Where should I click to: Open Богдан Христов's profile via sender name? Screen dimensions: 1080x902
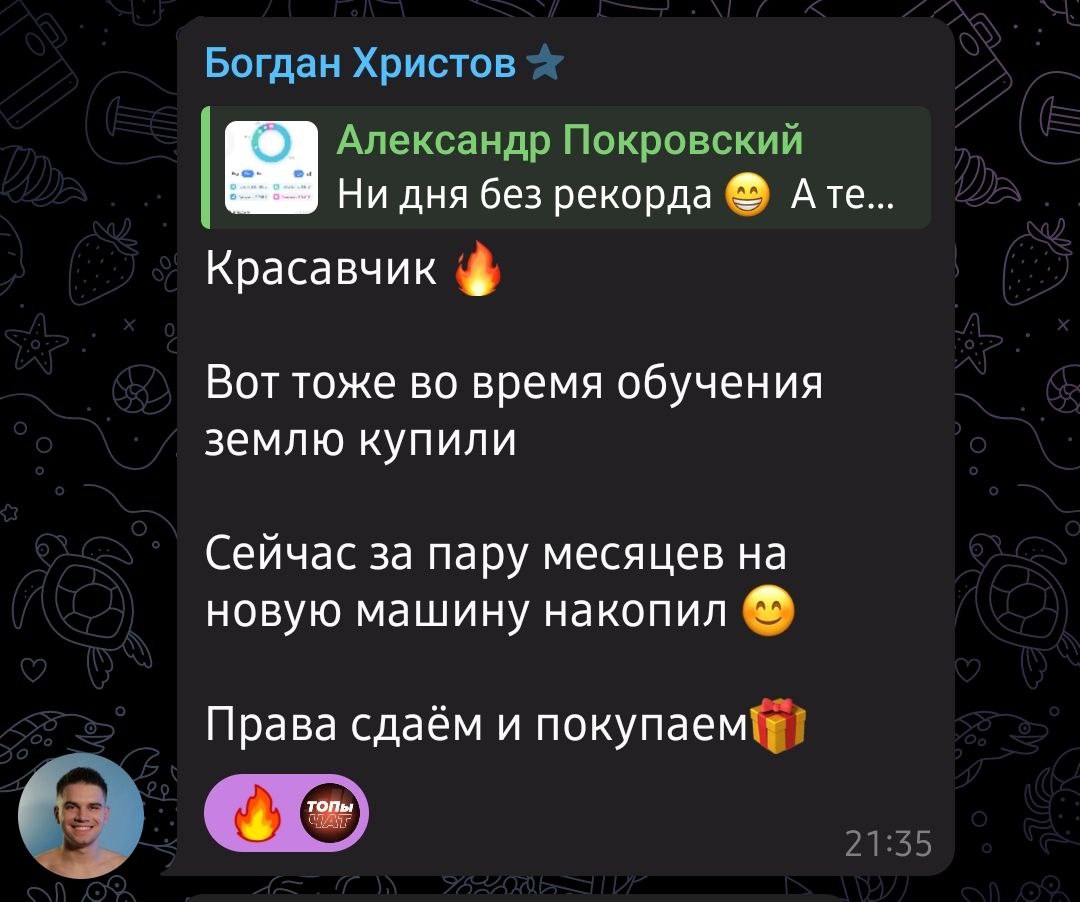point(360,64)
